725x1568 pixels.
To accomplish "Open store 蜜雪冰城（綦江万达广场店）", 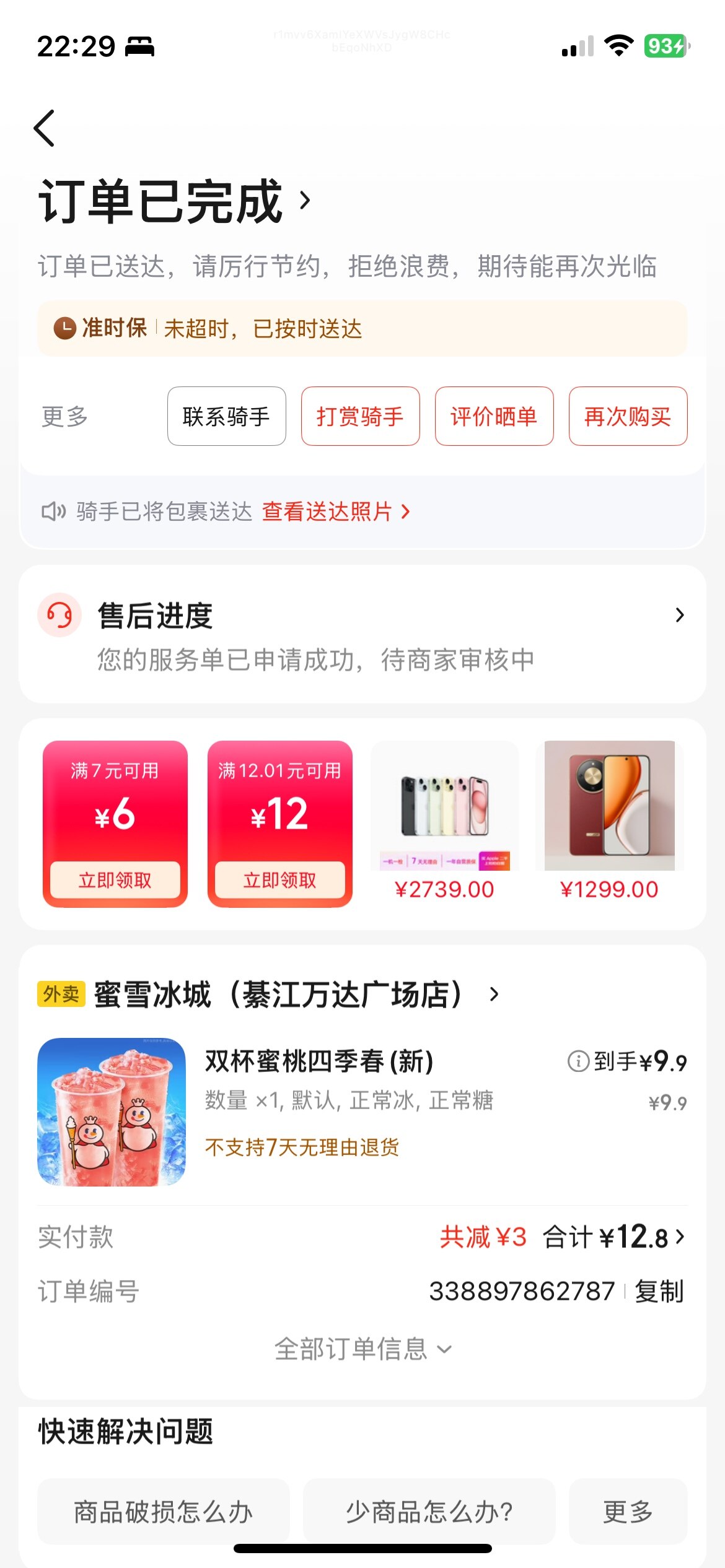I will click(279, 995).
